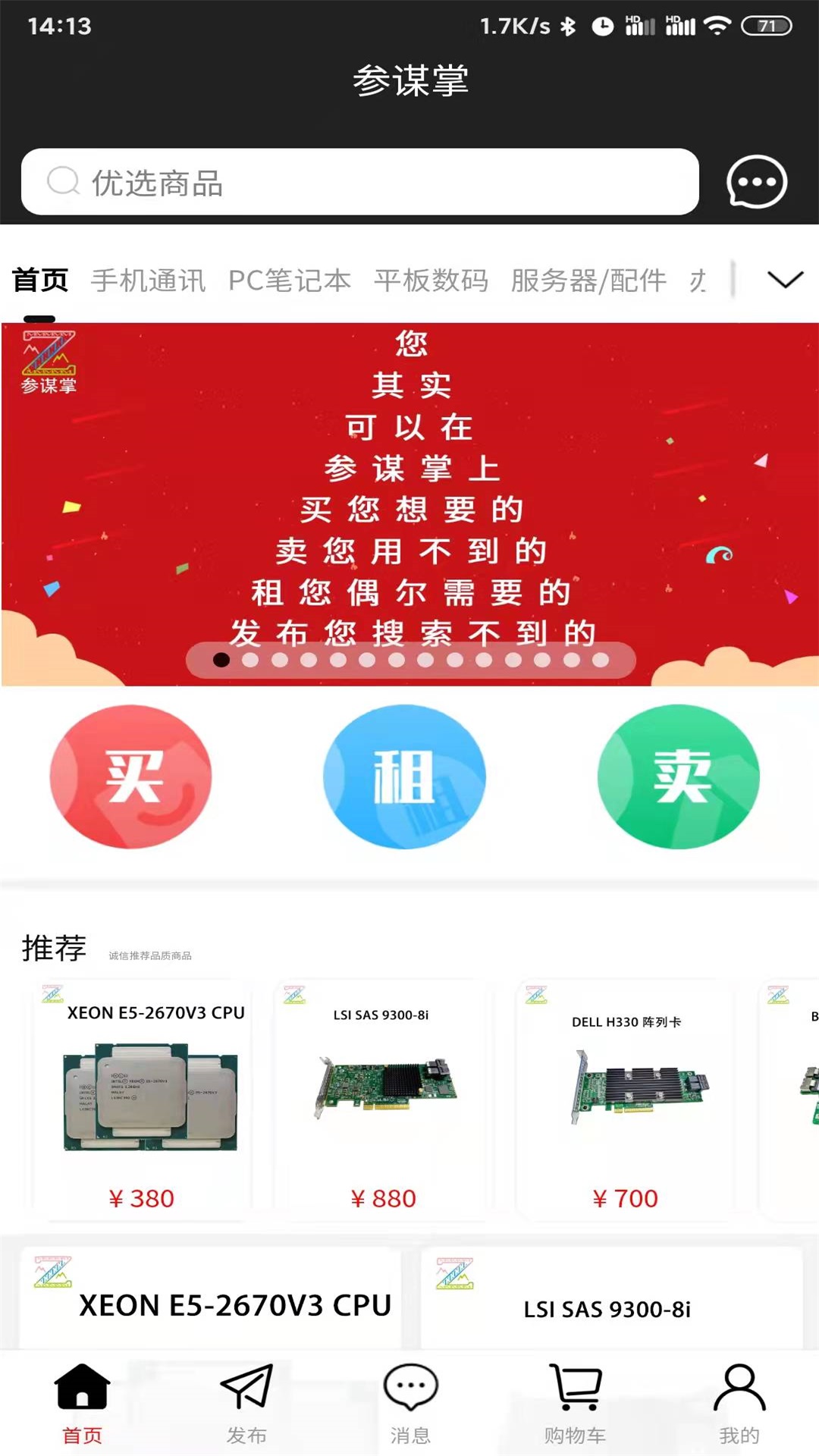Image resolution: width=819 pixels, height=1456 pixels.
Task: Tap the blue 租 circle button
Action: (x=404, y=777)
